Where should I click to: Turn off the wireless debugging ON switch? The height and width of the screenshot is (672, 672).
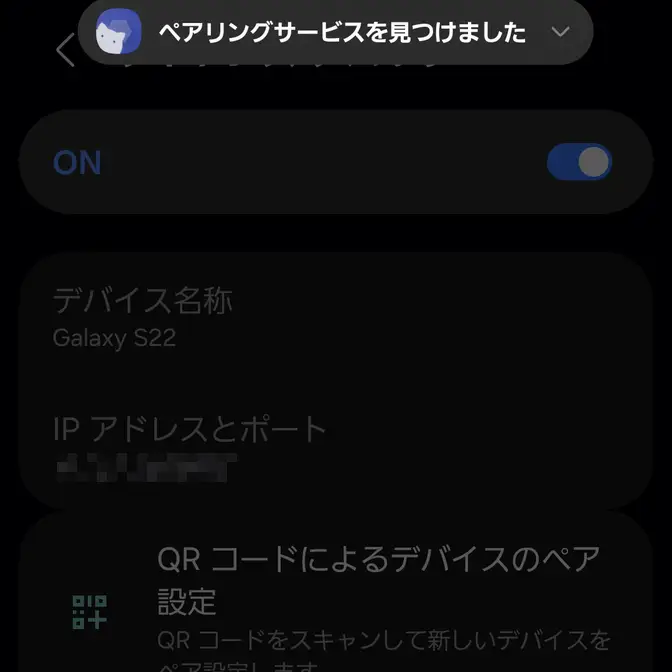579,162
